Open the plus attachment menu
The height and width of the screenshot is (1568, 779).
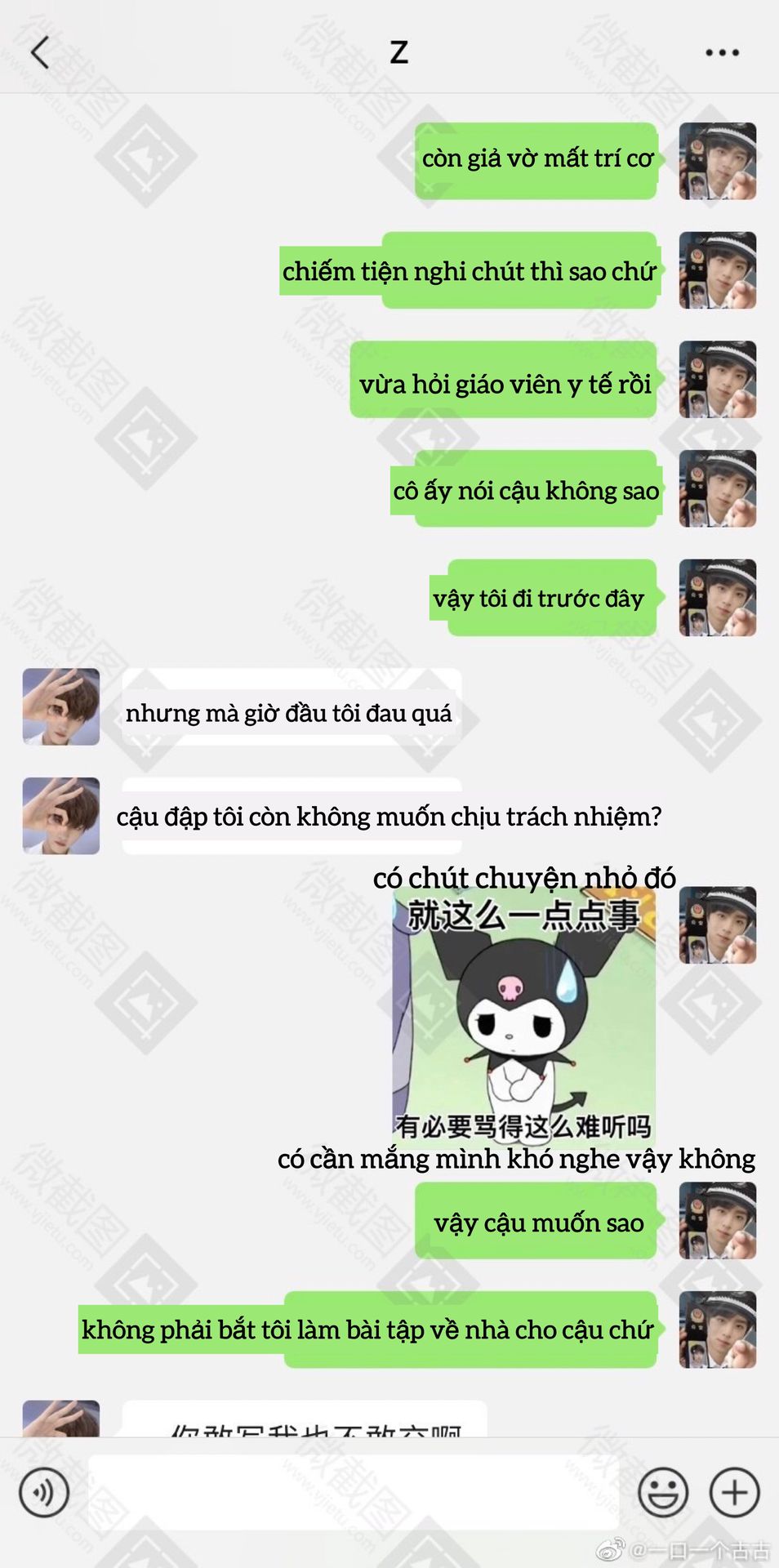(734, 1492)
